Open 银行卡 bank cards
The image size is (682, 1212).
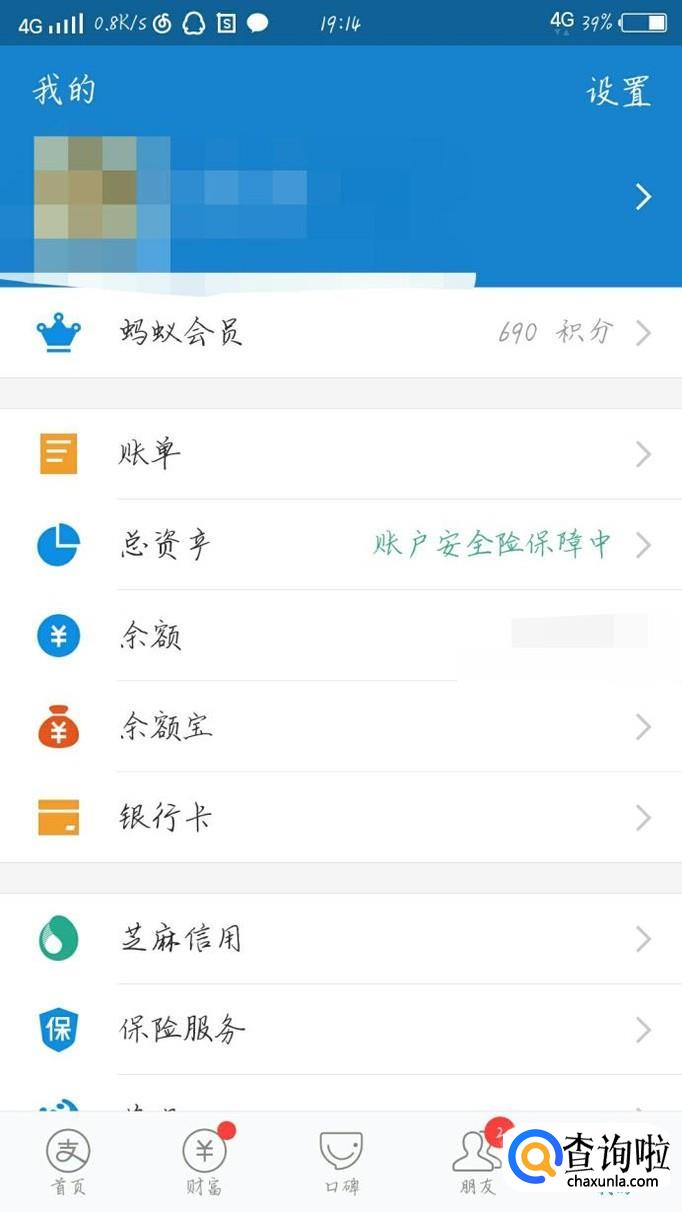tap(340, 818)
